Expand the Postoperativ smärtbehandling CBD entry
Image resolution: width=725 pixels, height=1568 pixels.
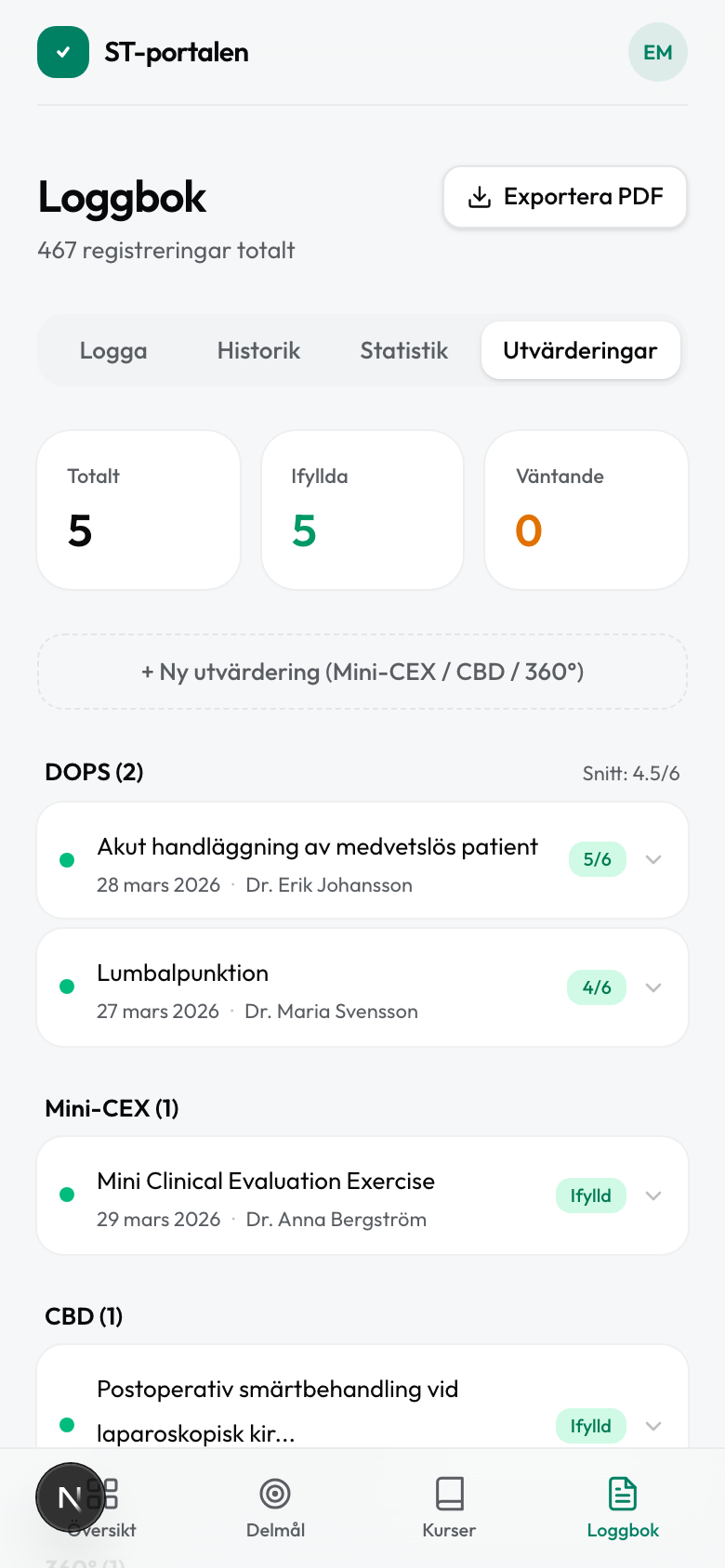coord(653,1425)
